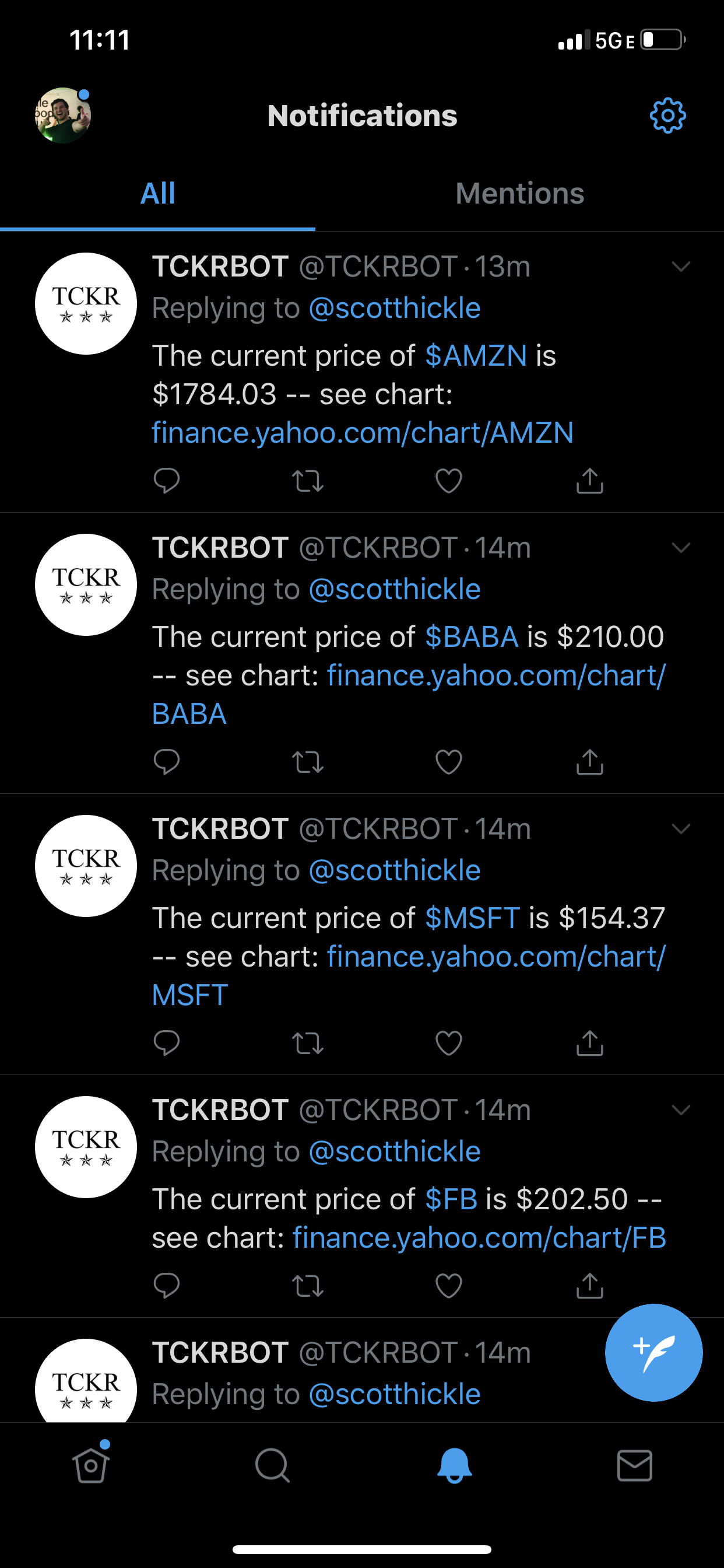Like the $AMZN price tweet

point(448,481)
